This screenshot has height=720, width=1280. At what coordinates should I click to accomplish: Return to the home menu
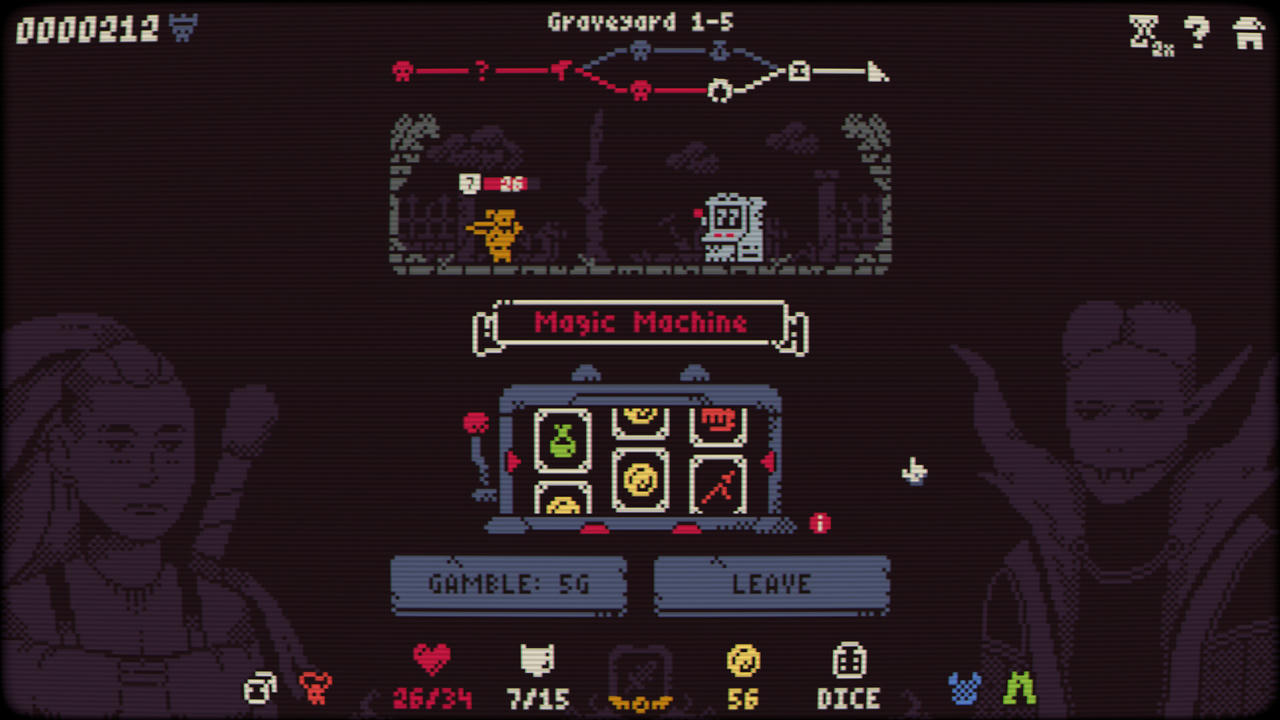1248,33
